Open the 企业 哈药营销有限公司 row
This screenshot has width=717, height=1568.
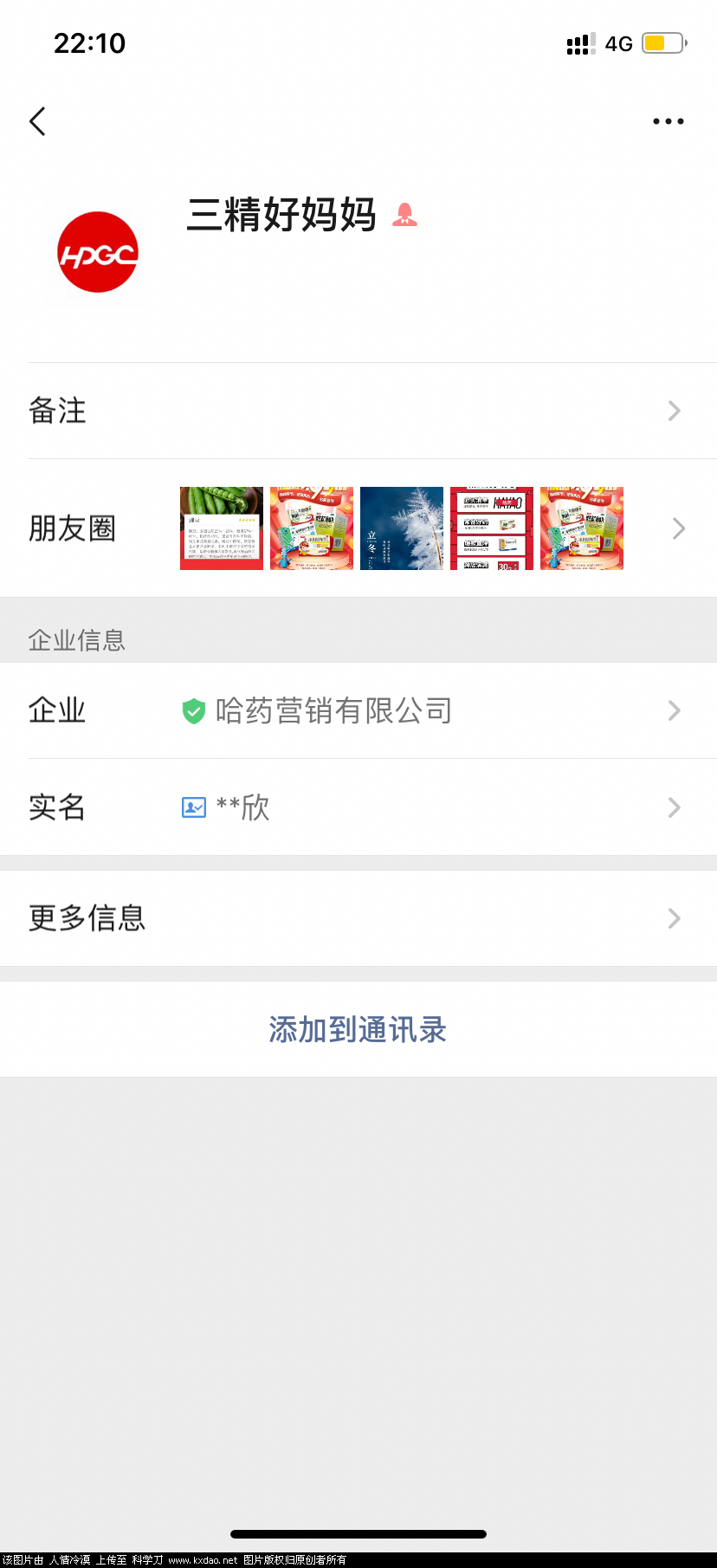pos(358,711)
